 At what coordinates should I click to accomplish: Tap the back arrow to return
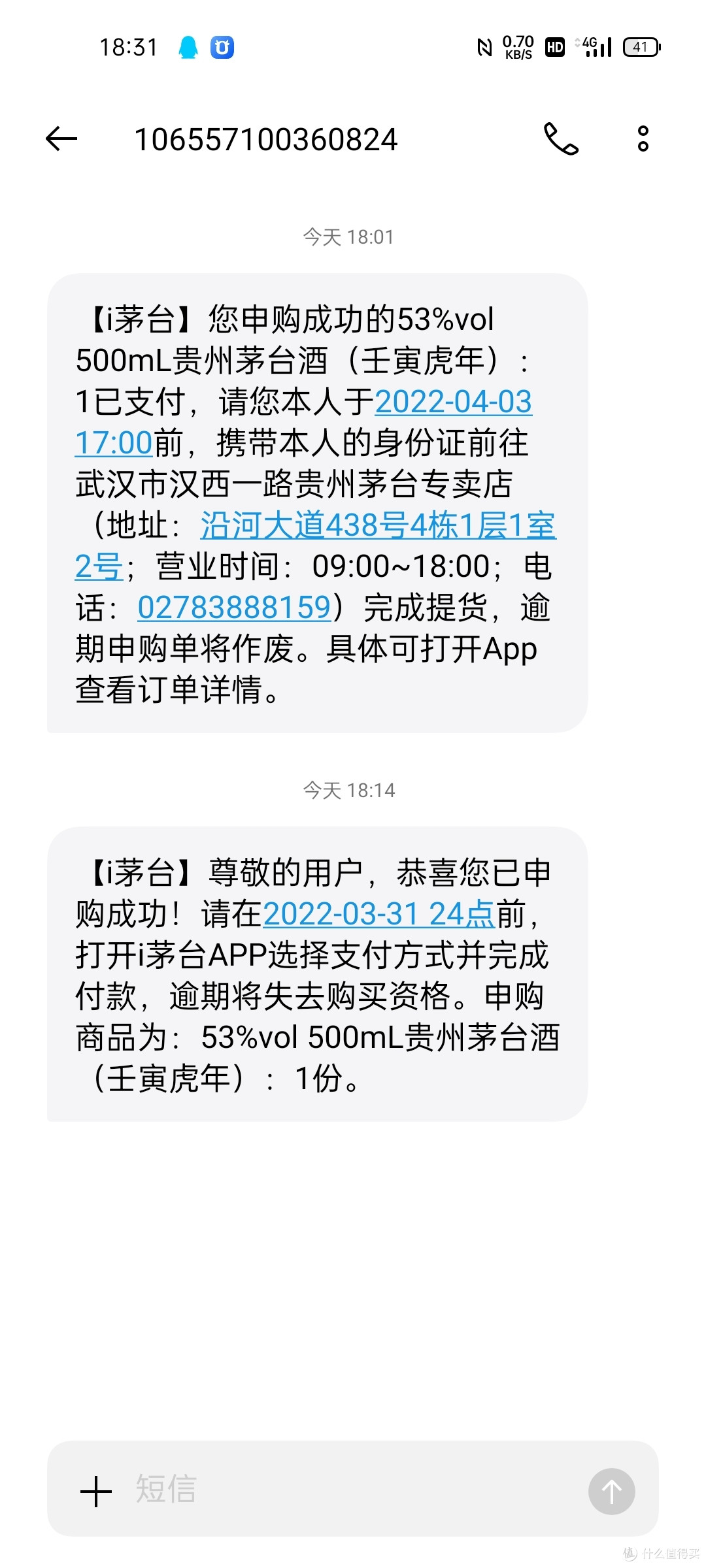pos(61,139)
